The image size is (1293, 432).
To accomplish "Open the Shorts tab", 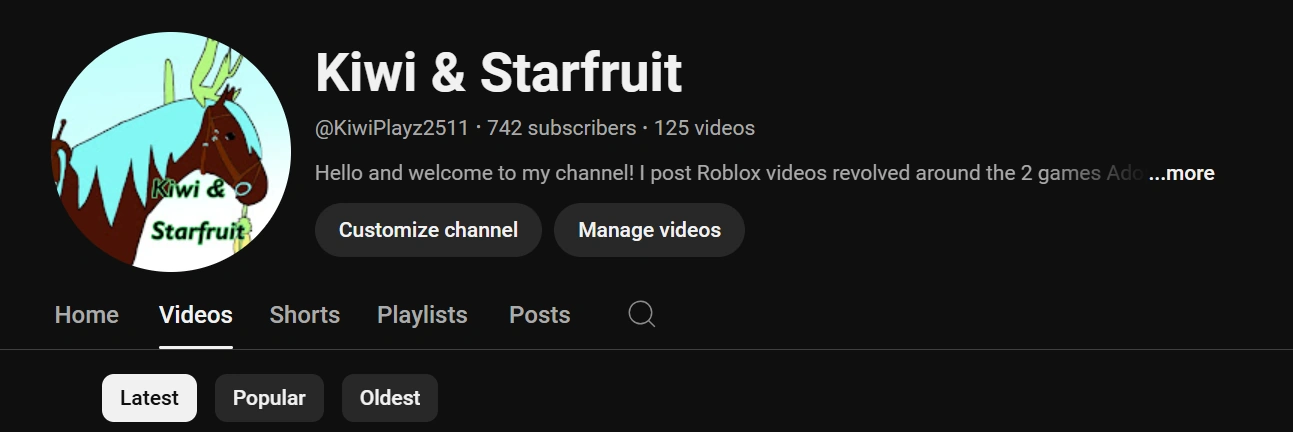I will (x=304, y=315).
